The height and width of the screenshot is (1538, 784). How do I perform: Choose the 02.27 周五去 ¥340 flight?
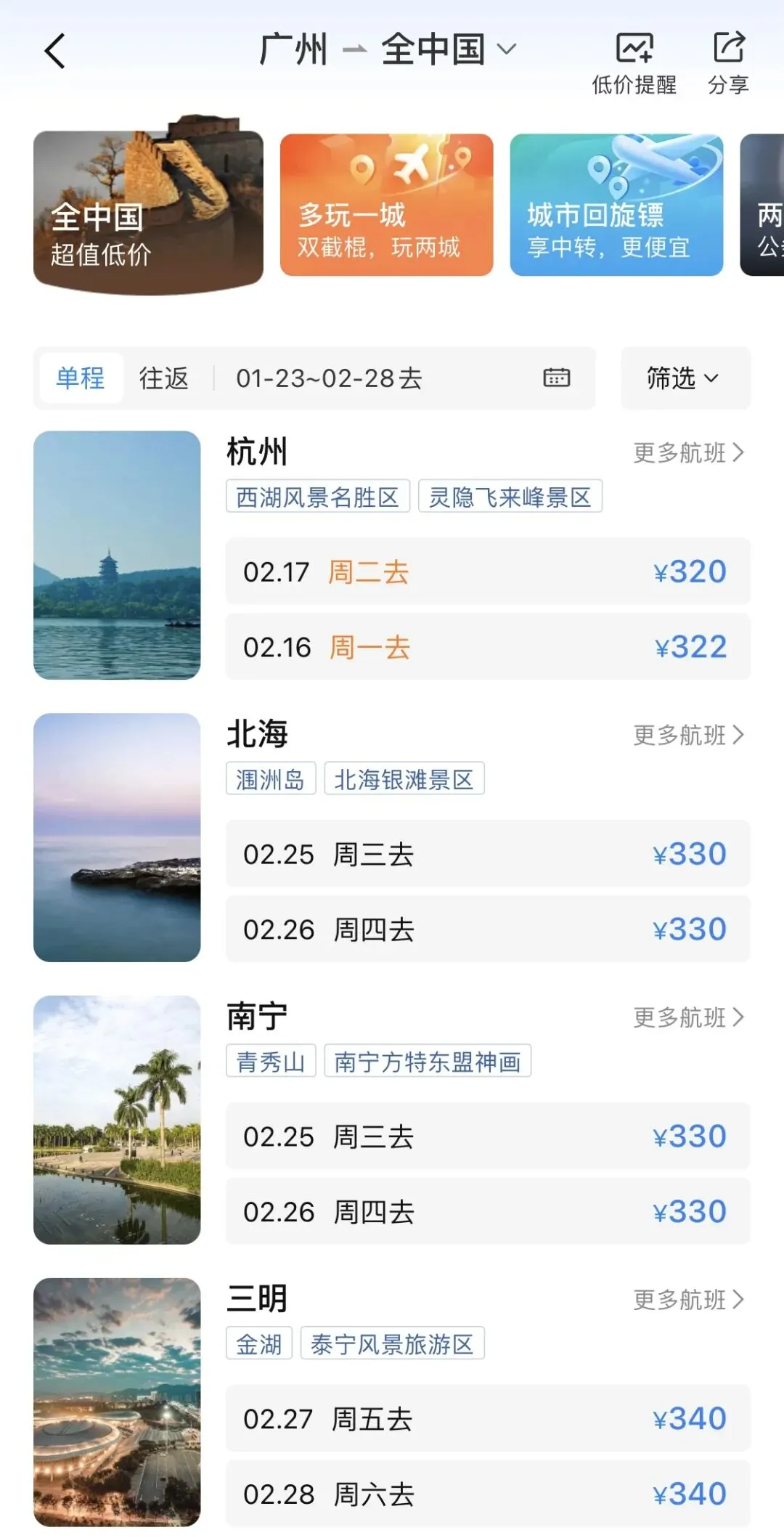[488, 1419]
